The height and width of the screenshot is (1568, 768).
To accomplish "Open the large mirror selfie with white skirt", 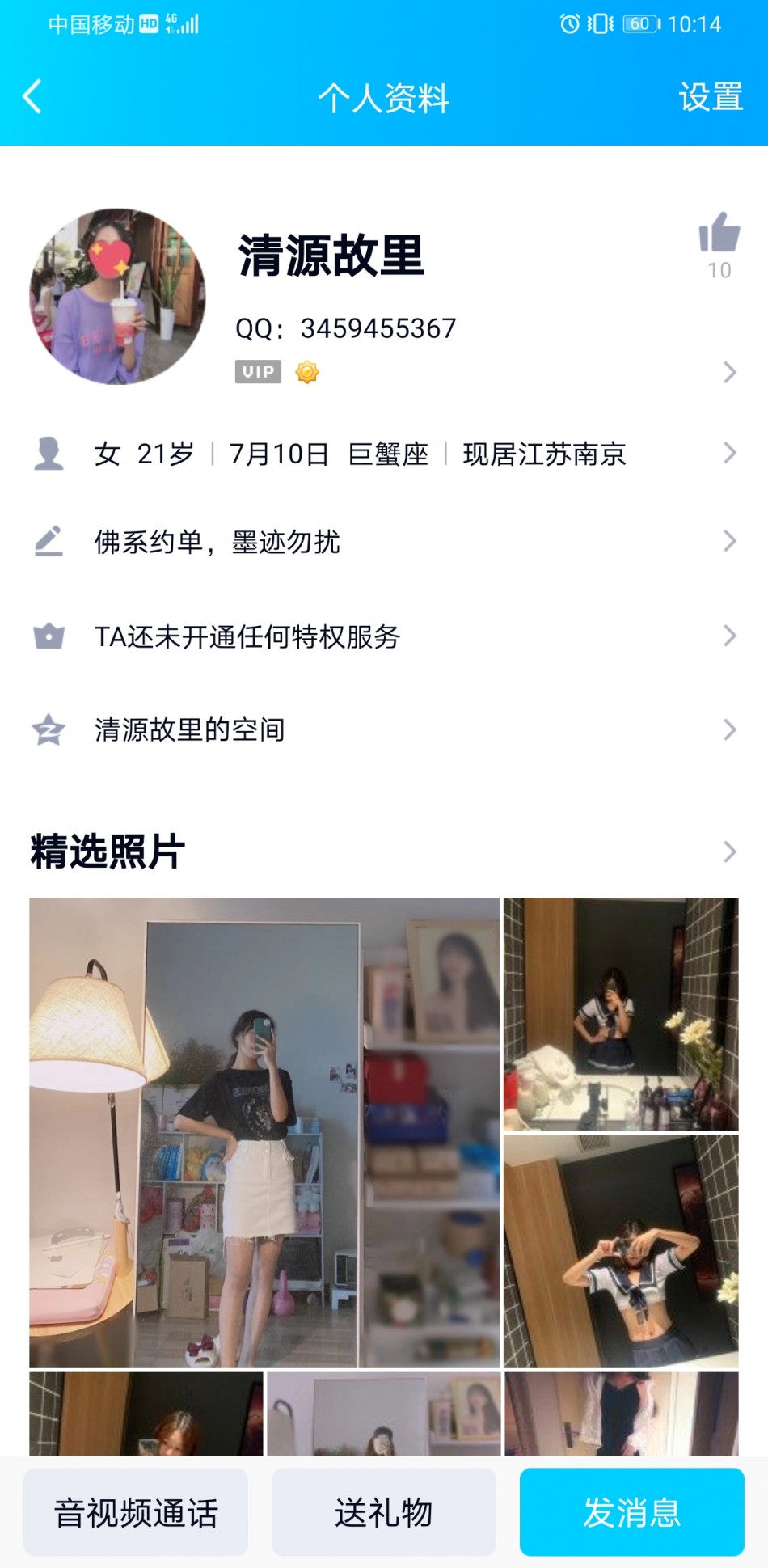I will click(264, 1132).
